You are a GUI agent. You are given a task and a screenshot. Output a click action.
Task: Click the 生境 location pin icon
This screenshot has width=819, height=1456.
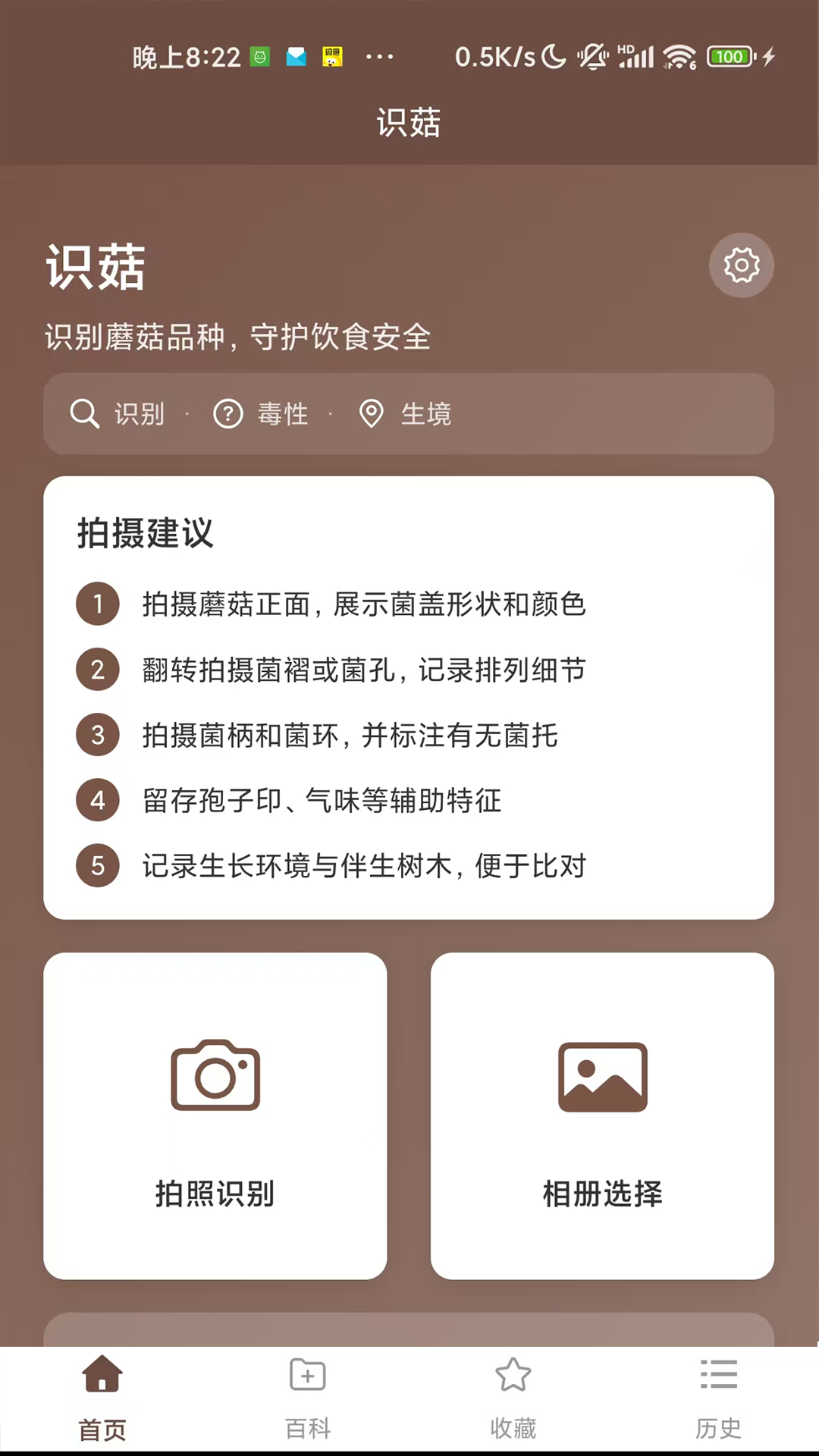tap(371, 414)
